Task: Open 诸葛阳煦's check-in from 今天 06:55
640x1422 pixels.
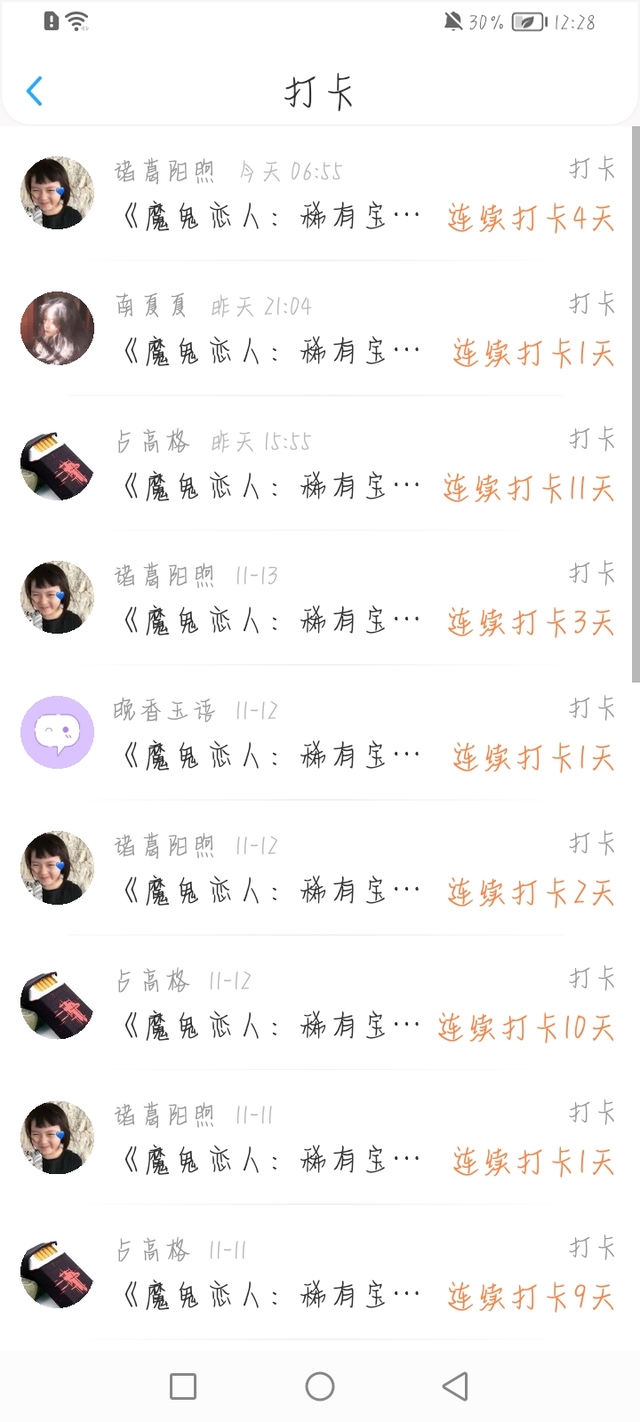Action: (320, 194)
